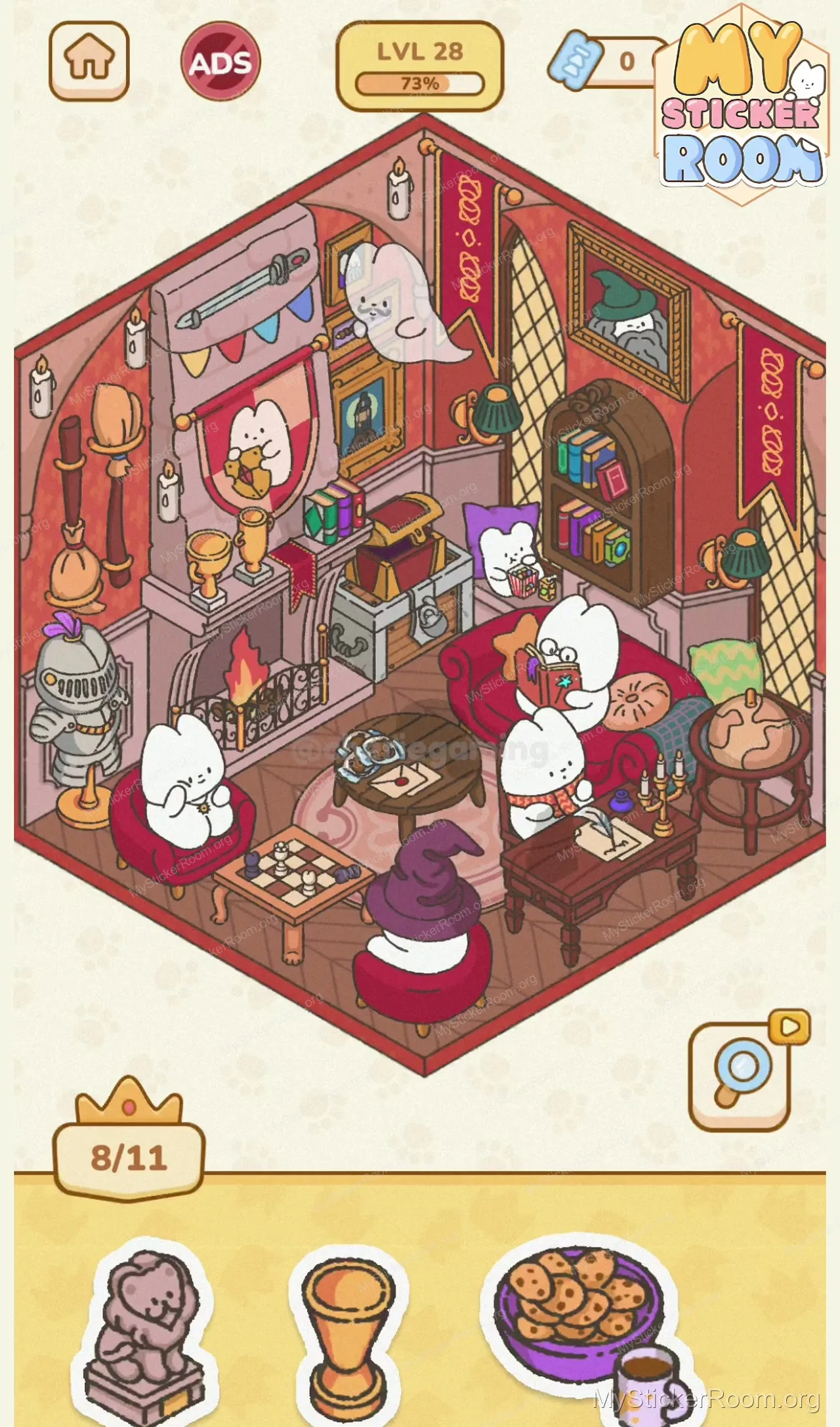Screen dimensions: 840x1427
Task: Tap the remove ADS button
Action: click(220, 62)
